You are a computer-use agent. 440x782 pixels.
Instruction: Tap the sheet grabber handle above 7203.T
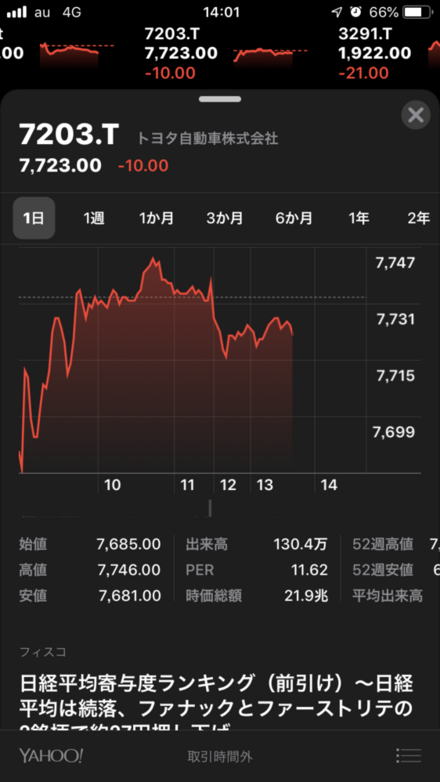coord(220,99)
